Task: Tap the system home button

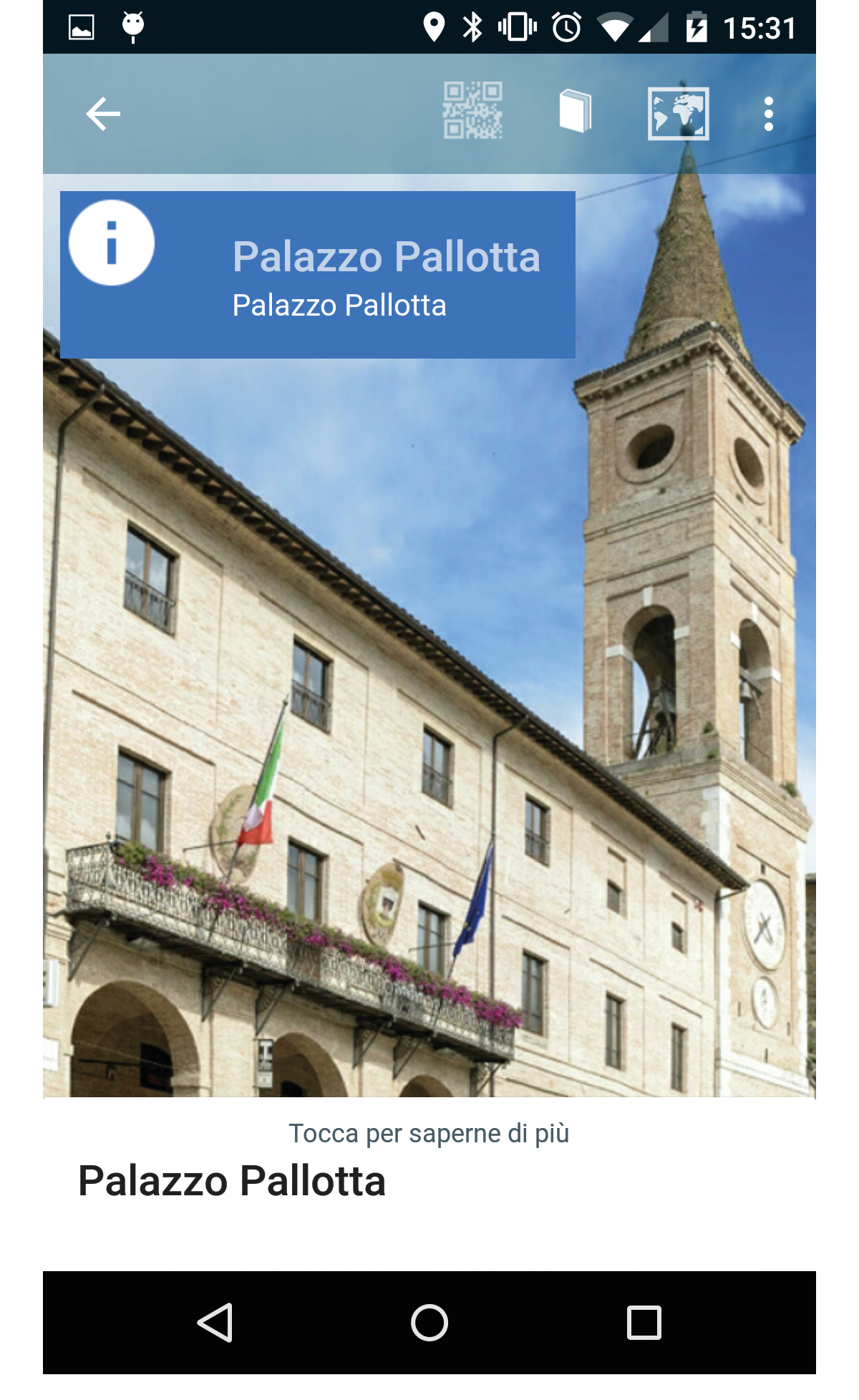Action: pyautogui.click(x=429, y=1323)
